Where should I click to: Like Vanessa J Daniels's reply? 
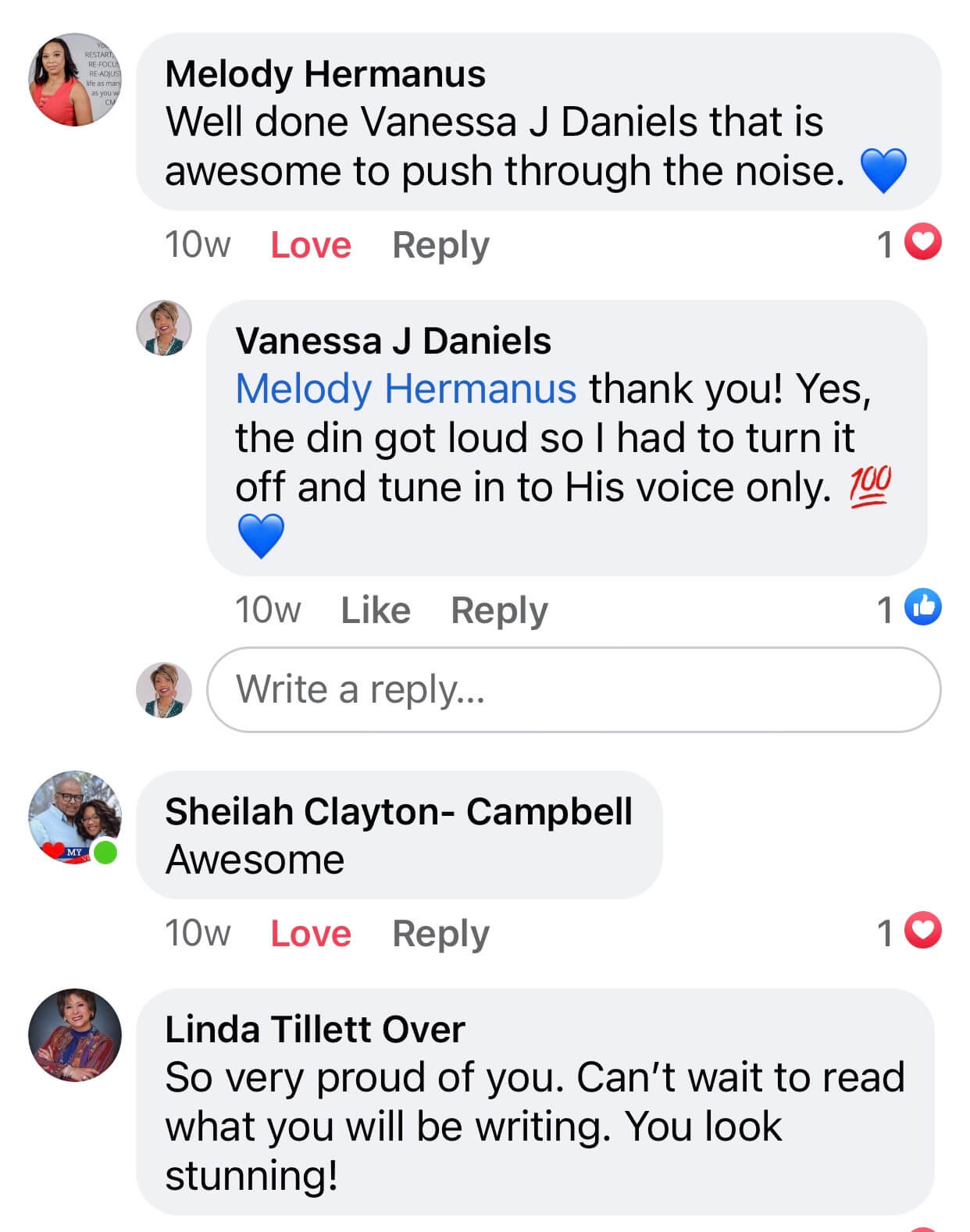(375, 610)
